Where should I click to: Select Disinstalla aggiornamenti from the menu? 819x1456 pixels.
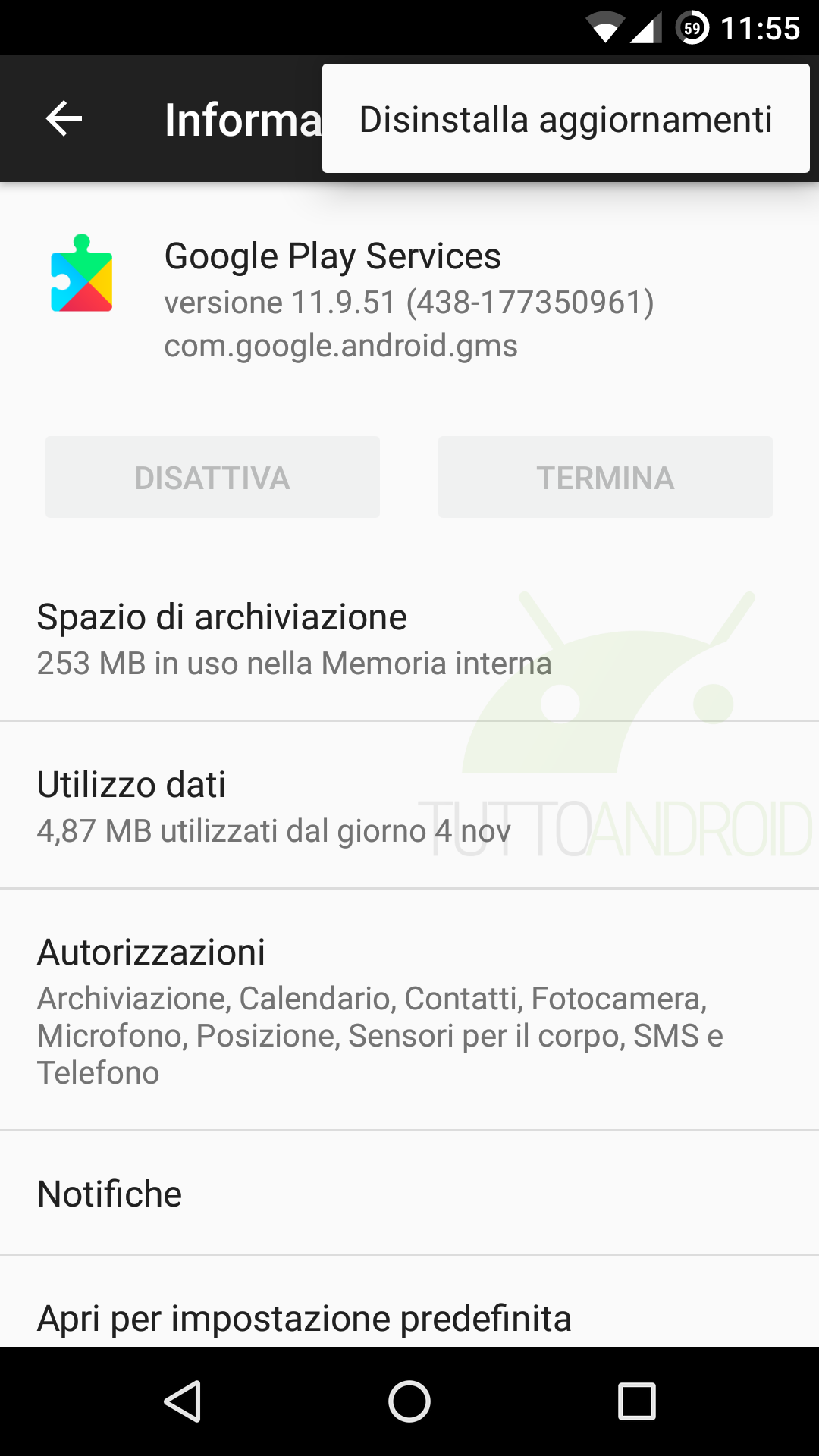pos(566,119)
